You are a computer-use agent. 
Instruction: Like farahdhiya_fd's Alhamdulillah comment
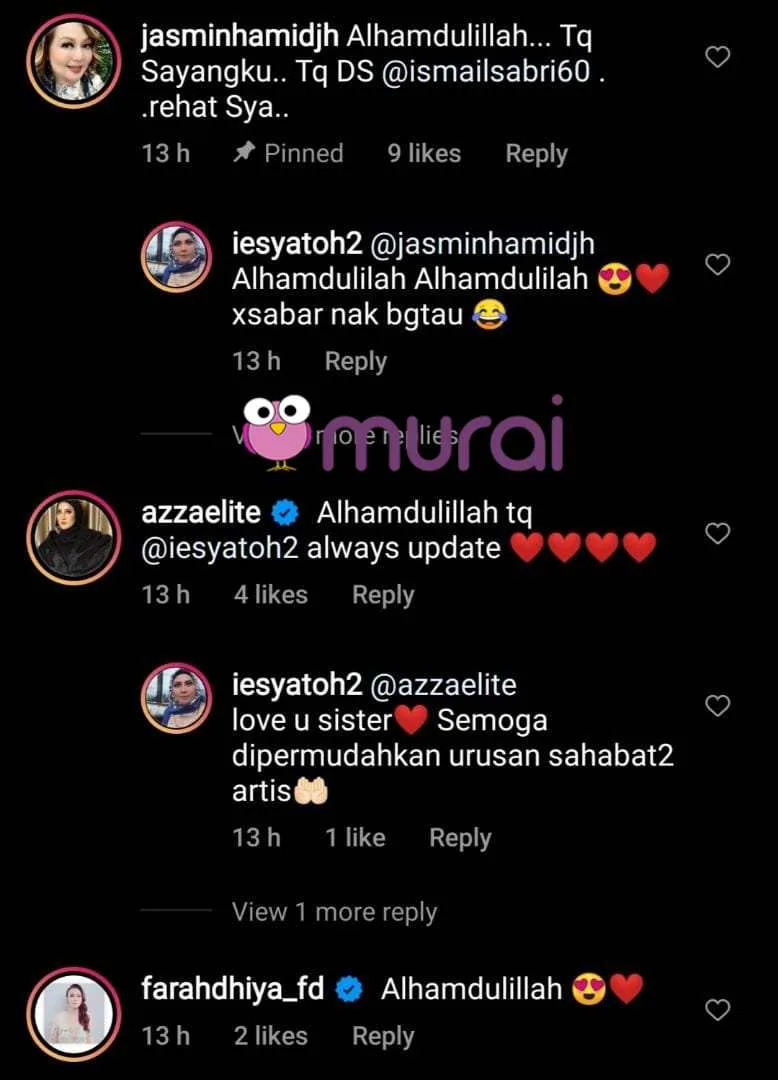[718, 1011]
